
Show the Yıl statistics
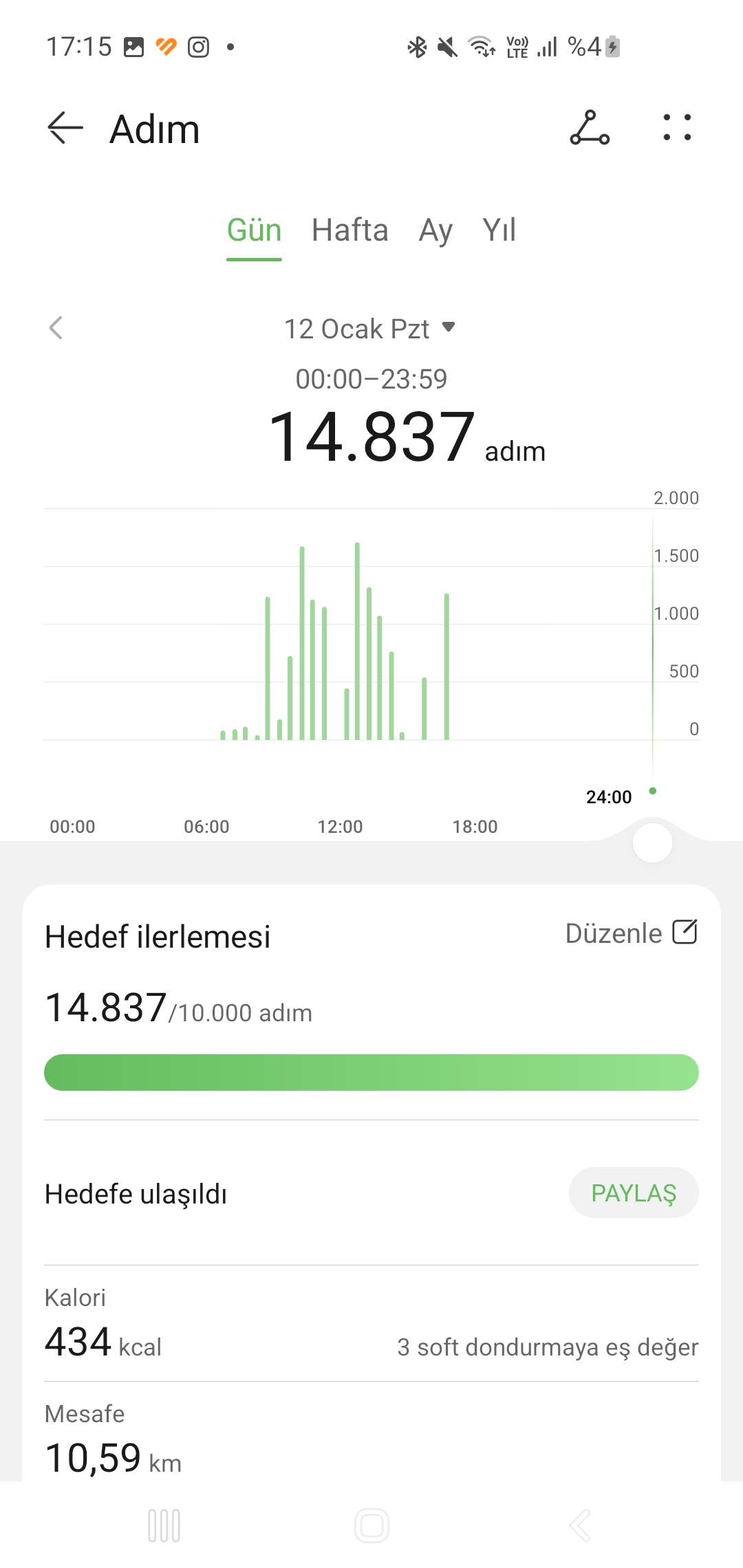(499, 230)
